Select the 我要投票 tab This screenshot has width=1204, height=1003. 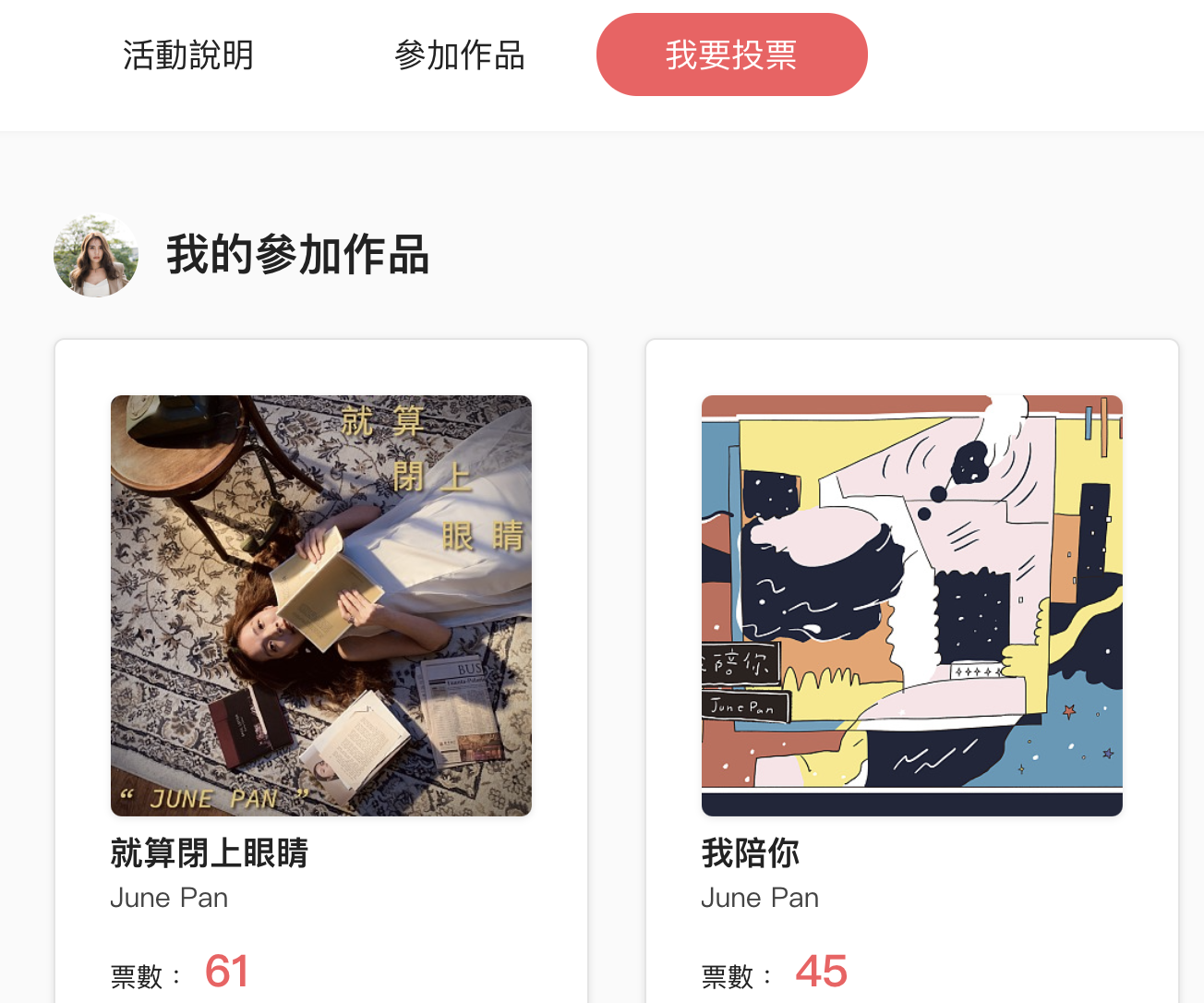[731, 55]
